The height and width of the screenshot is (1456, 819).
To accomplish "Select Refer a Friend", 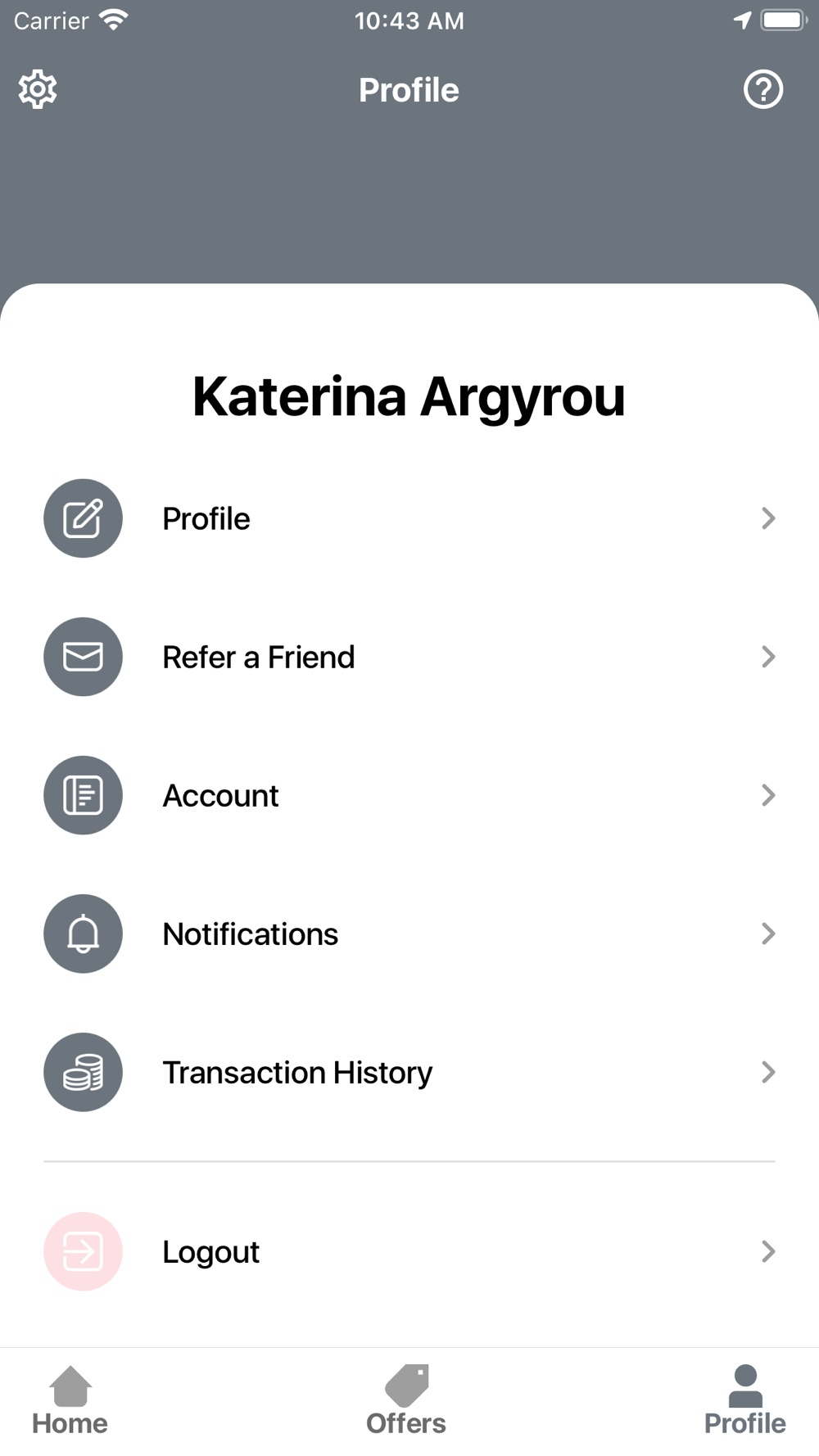I will [409, 657].
